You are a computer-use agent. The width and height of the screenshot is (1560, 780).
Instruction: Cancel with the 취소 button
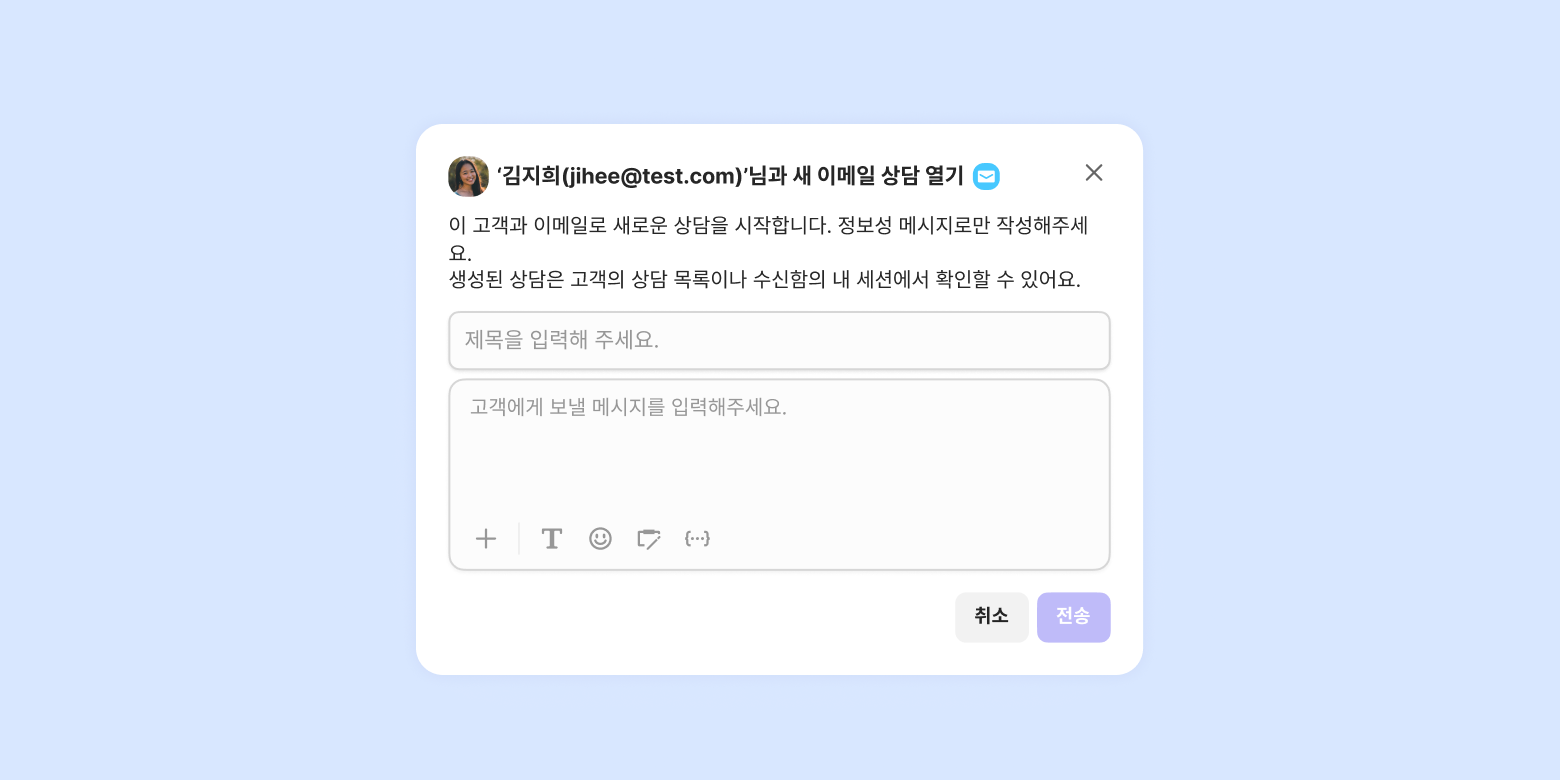click(x=991, y=617)
